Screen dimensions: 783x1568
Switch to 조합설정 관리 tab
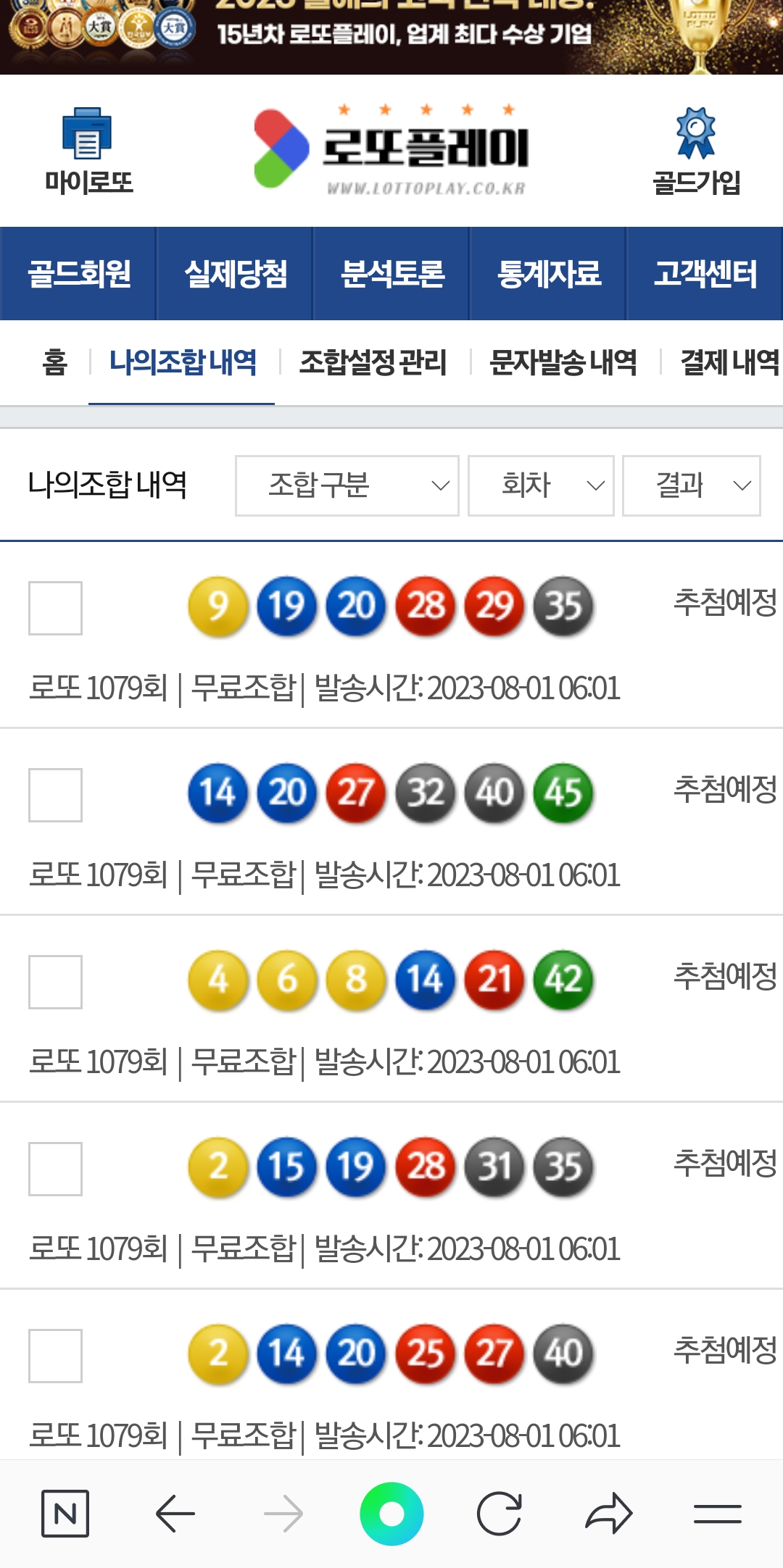click(373, 362)
